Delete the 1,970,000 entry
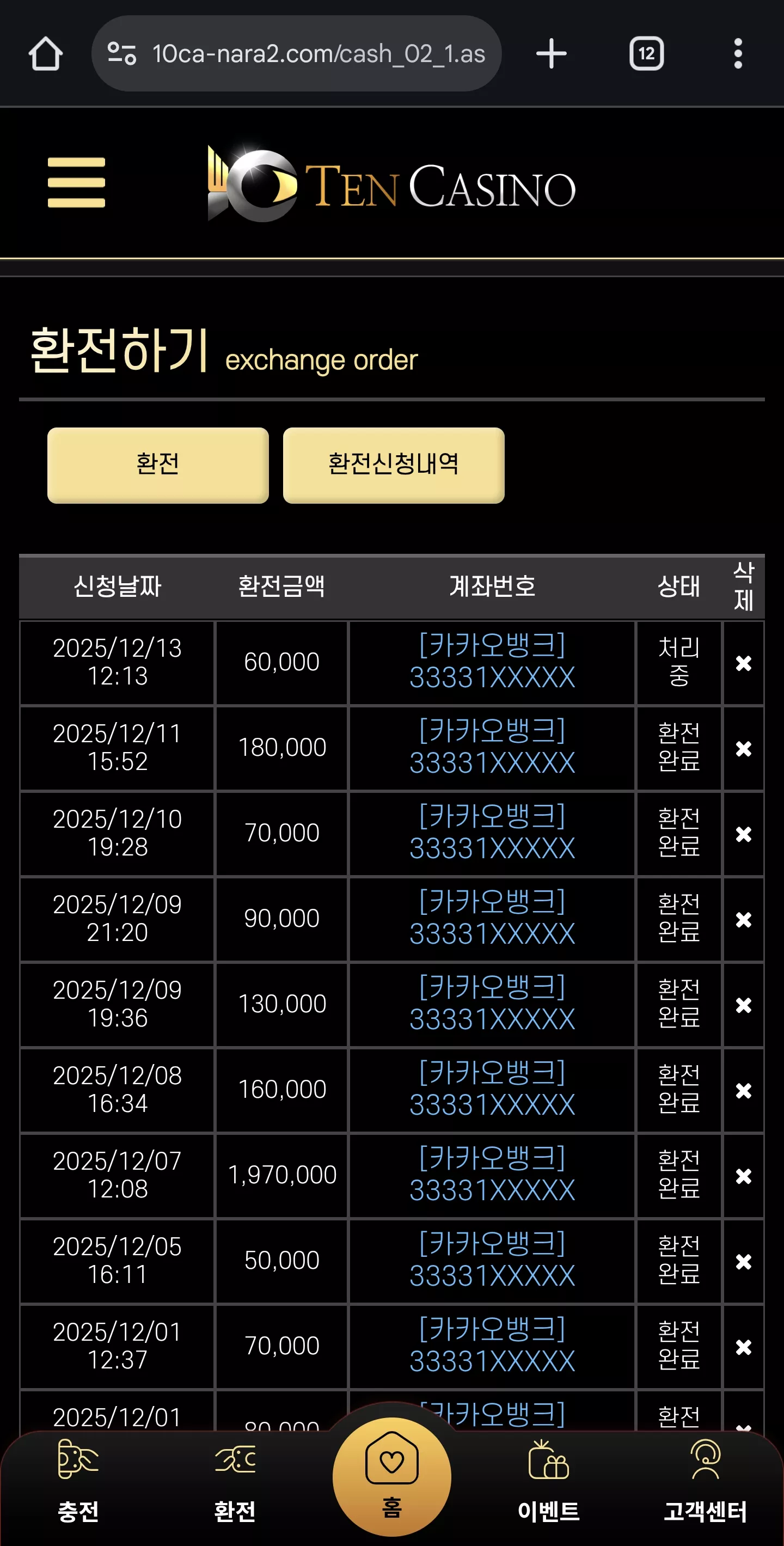This screenshot has width=784, height=1546. [743, 1176]
